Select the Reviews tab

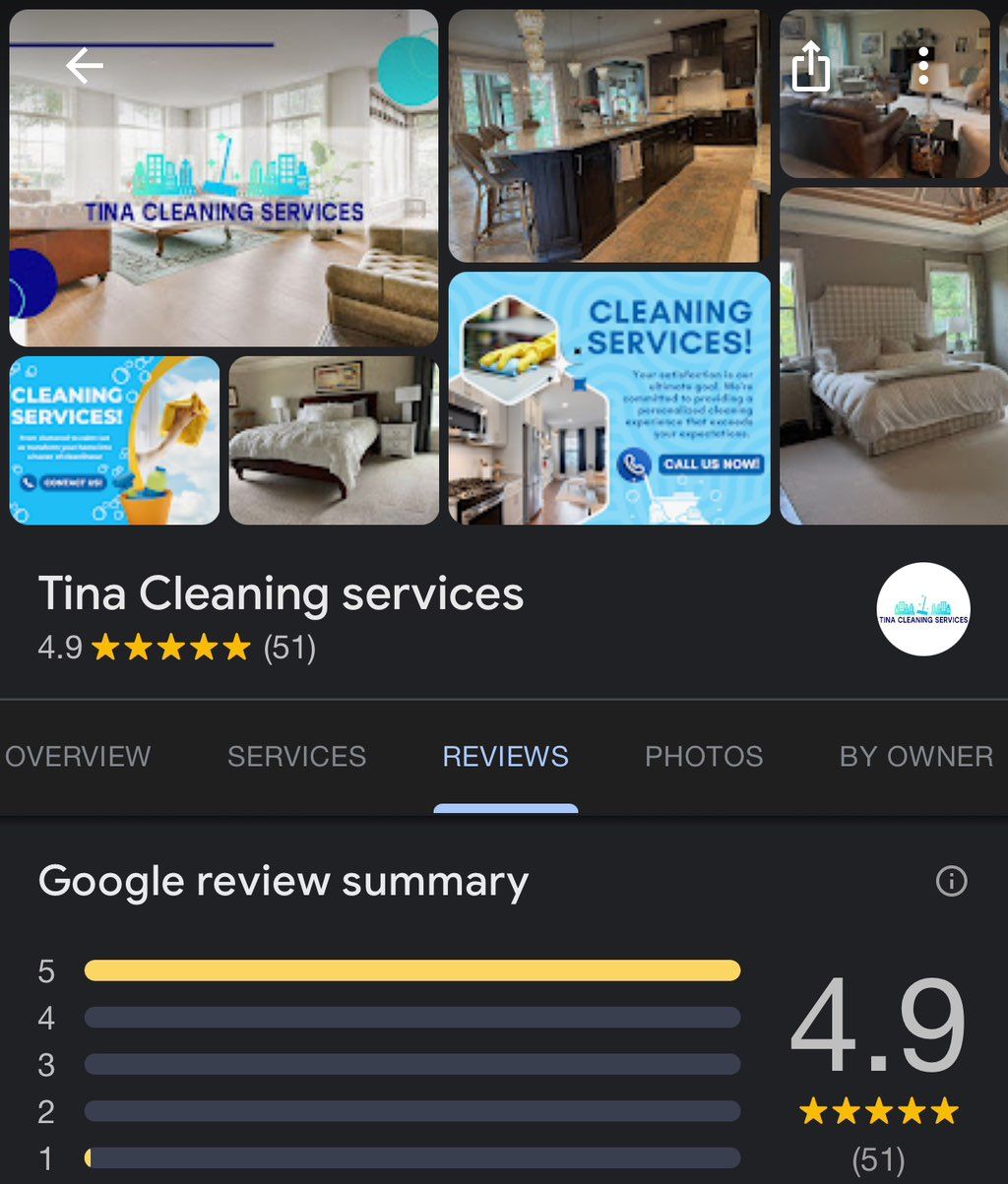505,756
